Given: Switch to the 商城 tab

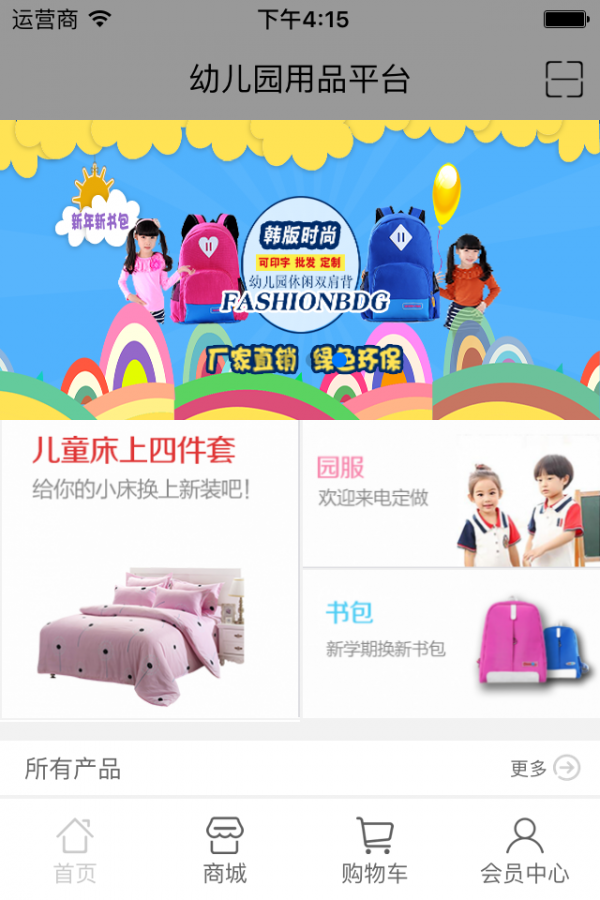Looking at the screenshot, I should click(x=225, y=850).
